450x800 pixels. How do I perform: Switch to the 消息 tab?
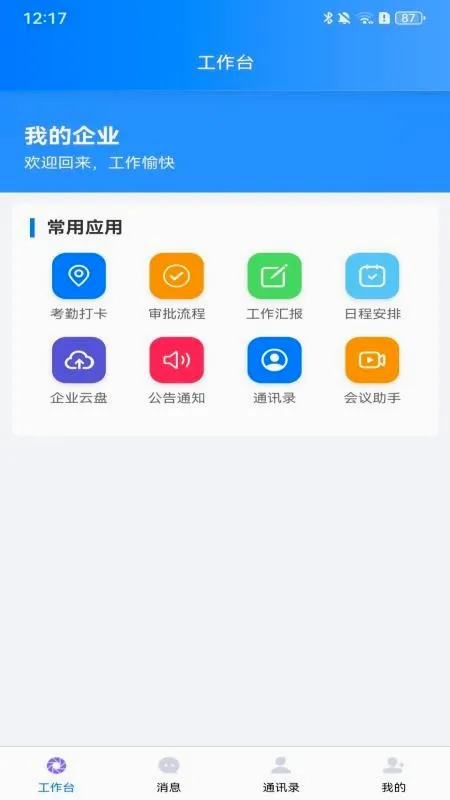point(169,774)
